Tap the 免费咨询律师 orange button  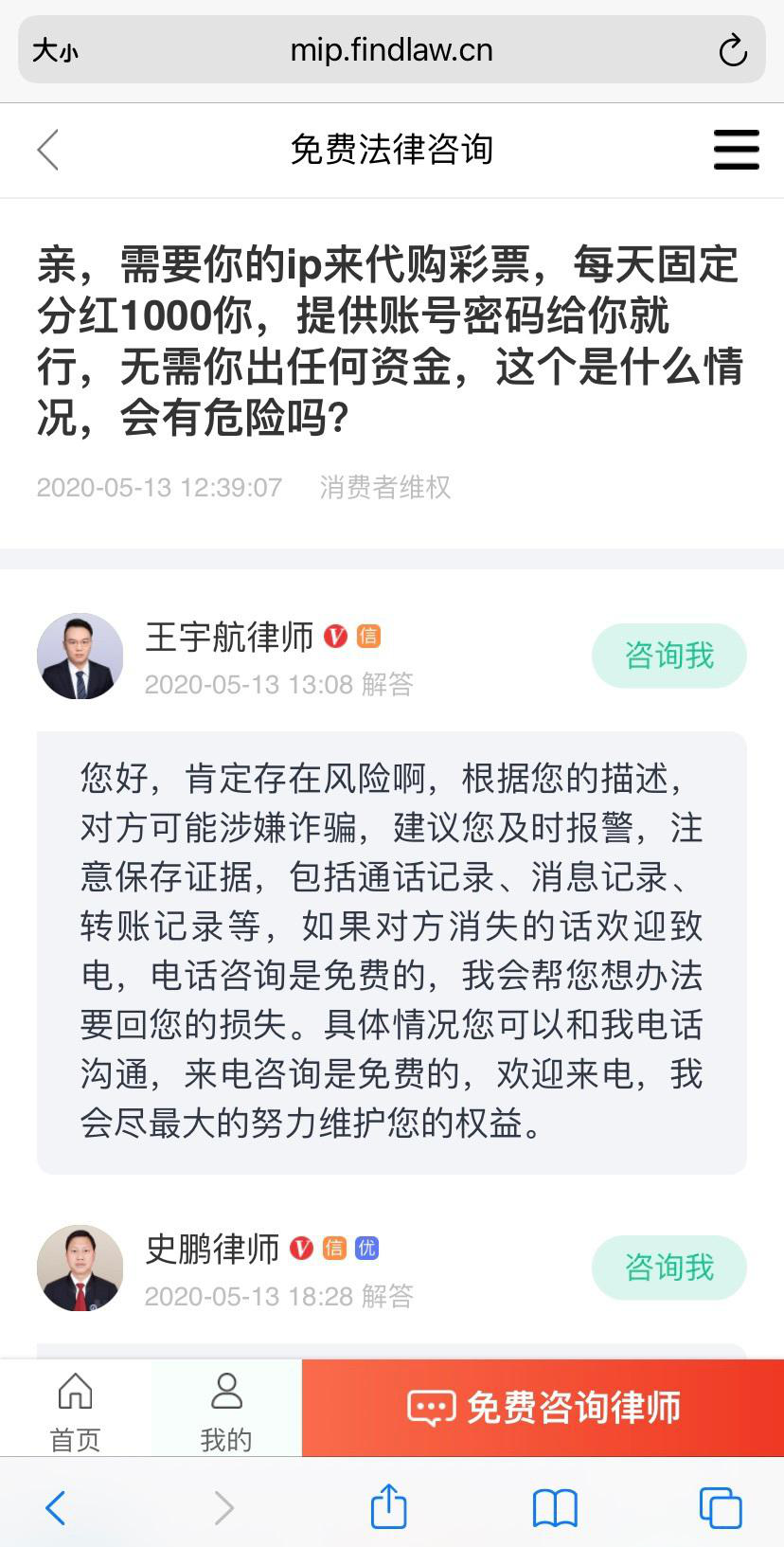point(542,1408)
